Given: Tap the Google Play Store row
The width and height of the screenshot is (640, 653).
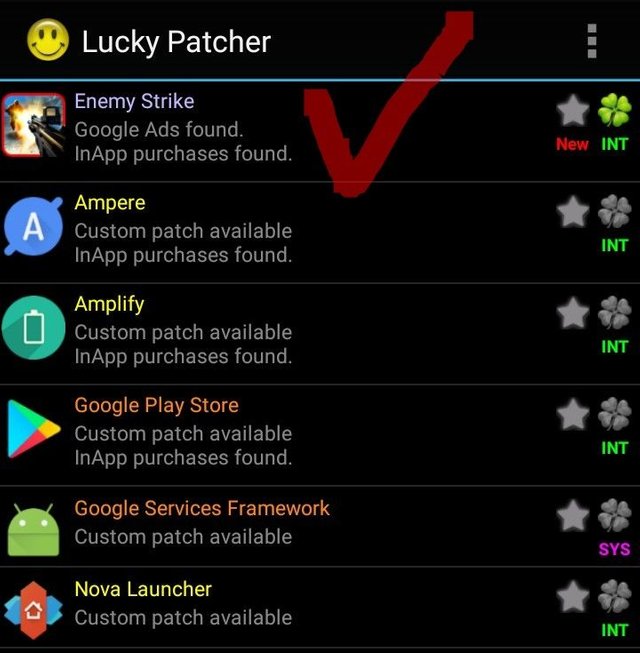Looking at the screenshot, I should pyautogui.click(x=183, y=432).
